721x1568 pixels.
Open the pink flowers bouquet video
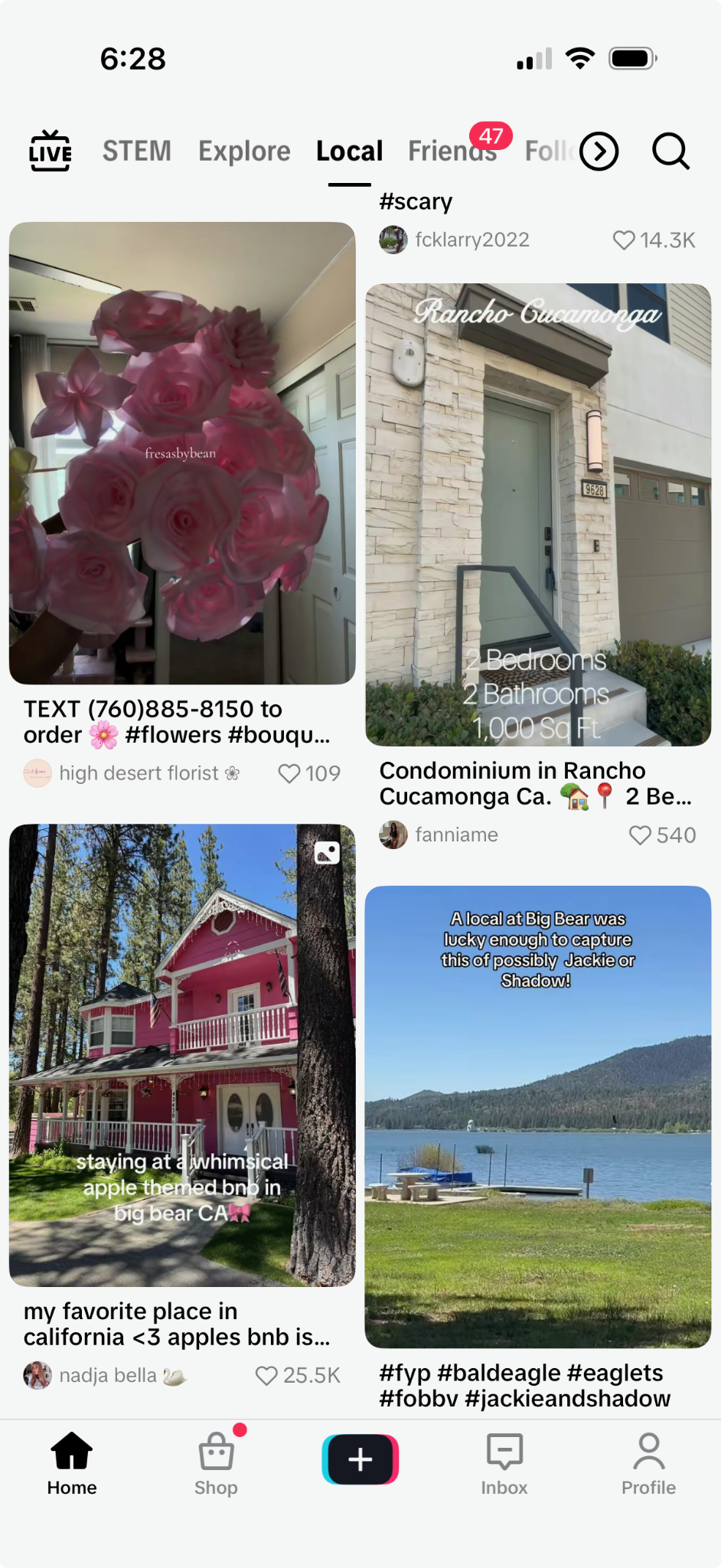pos(182,453)
